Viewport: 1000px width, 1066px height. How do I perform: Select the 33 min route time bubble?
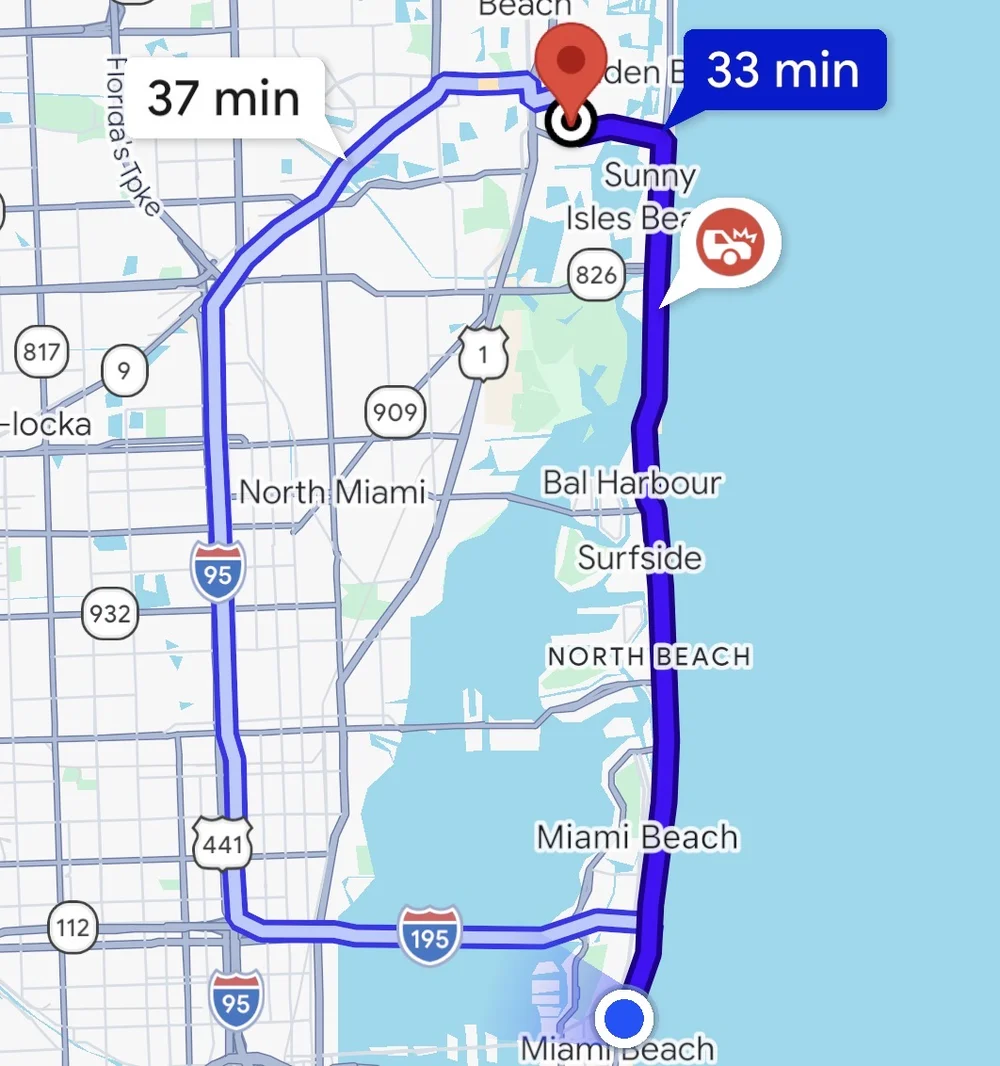click(x=784, y=70)
